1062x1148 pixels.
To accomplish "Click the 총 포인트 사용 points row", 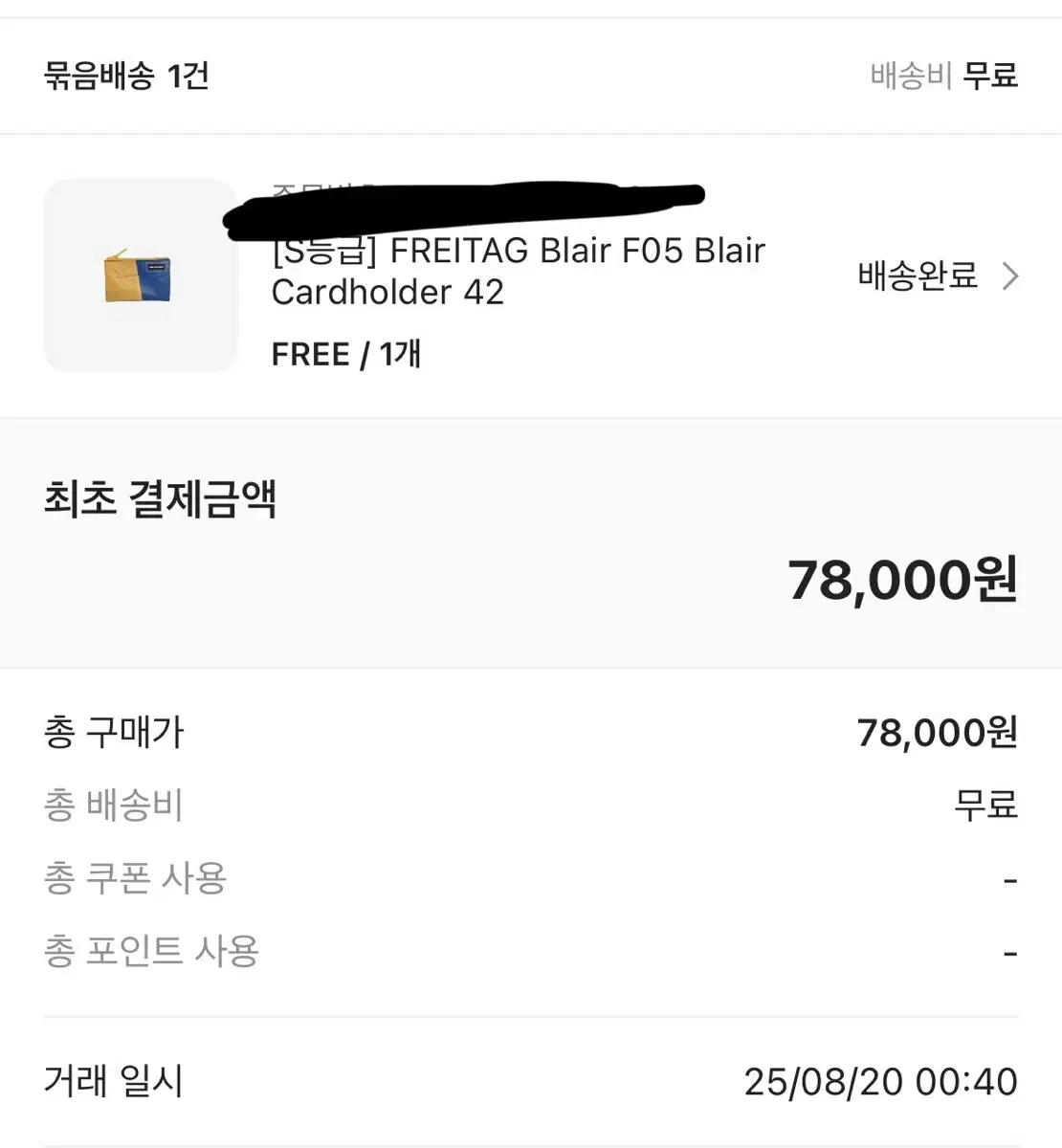I will (148, 948).
